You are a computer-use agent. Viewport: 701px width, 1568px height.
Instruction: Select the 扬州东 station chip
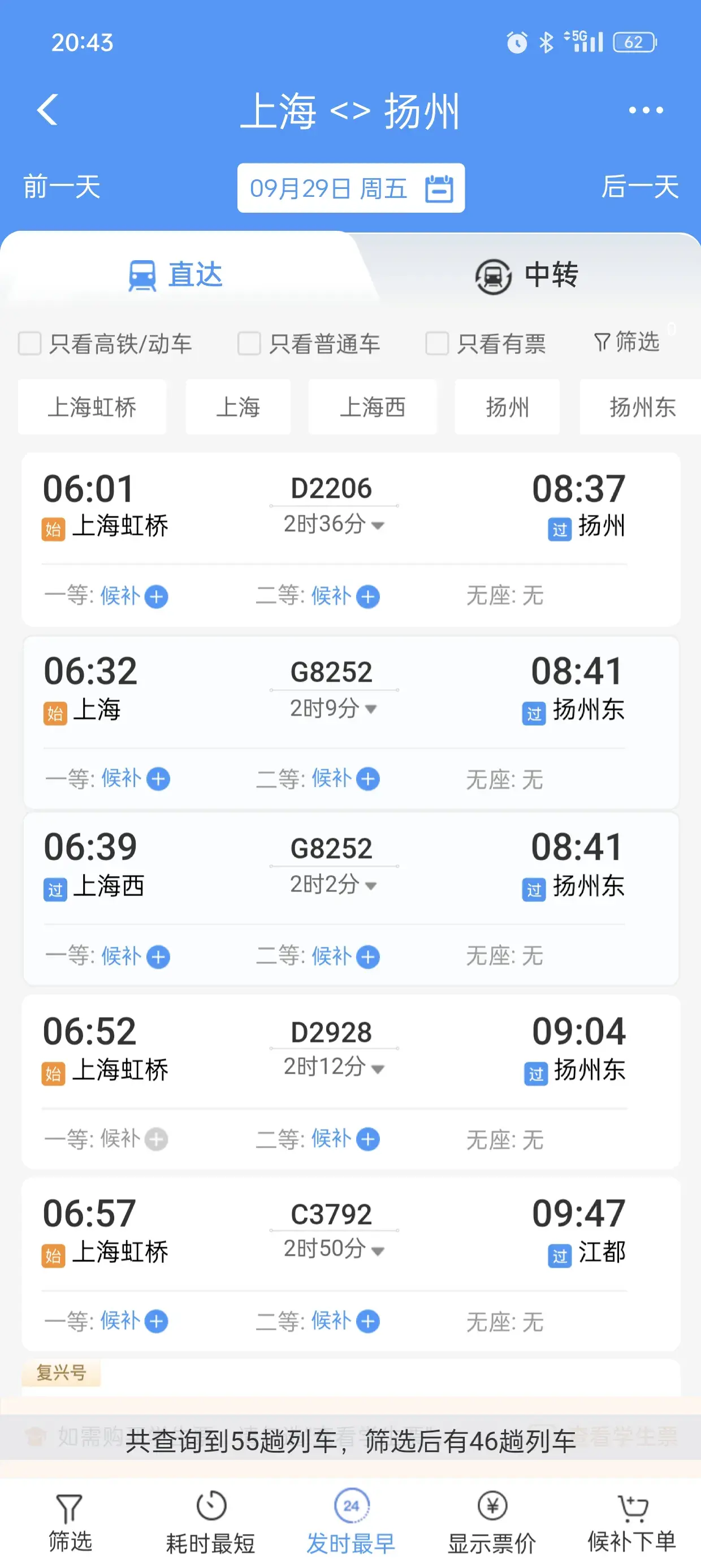click(642, 407)
